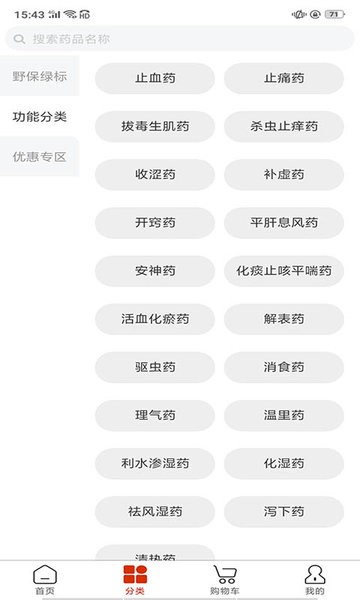Image resolution: width=360 pixels, height=600 pixels.
Task: Open the 止痛药 category chip
Action: 284,78
